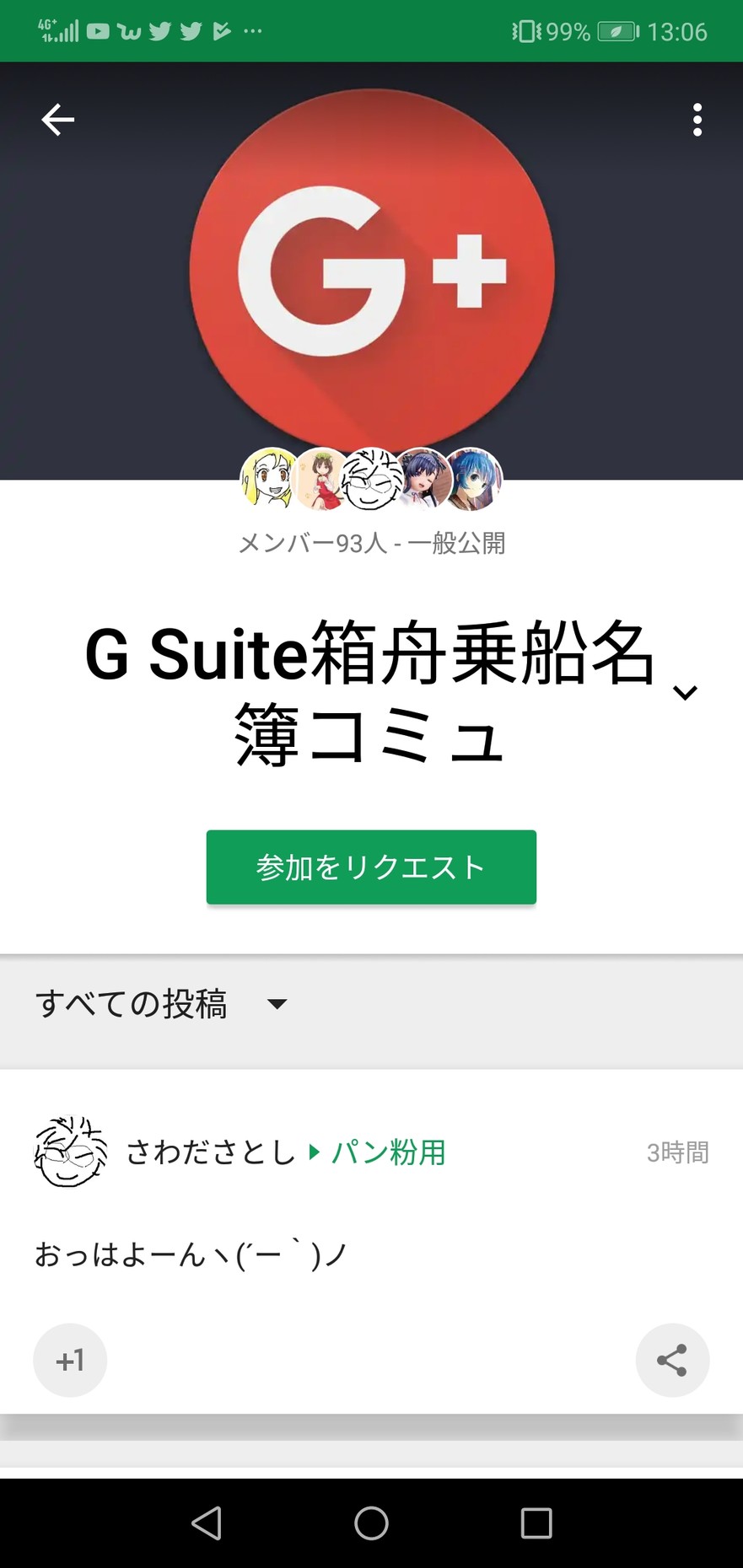The height and width of the screenshot is (1568, 743).
Task: View さわださとし's profile picture
Action: pyautogui.click(x=71, y=1152)
